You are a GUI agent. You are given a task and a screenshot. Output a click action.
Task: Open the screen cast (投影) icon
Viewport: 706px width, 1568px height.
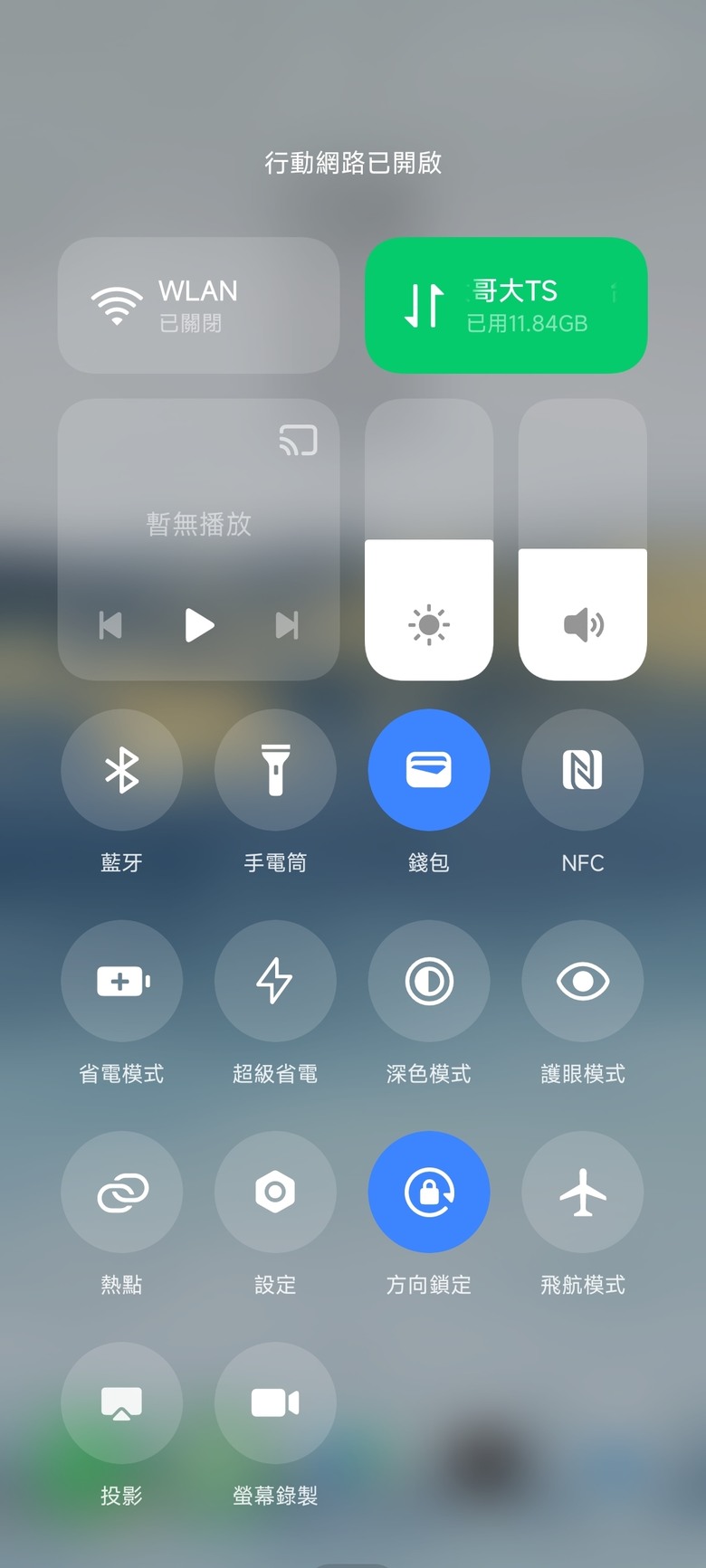click(x=122, y=1402)
